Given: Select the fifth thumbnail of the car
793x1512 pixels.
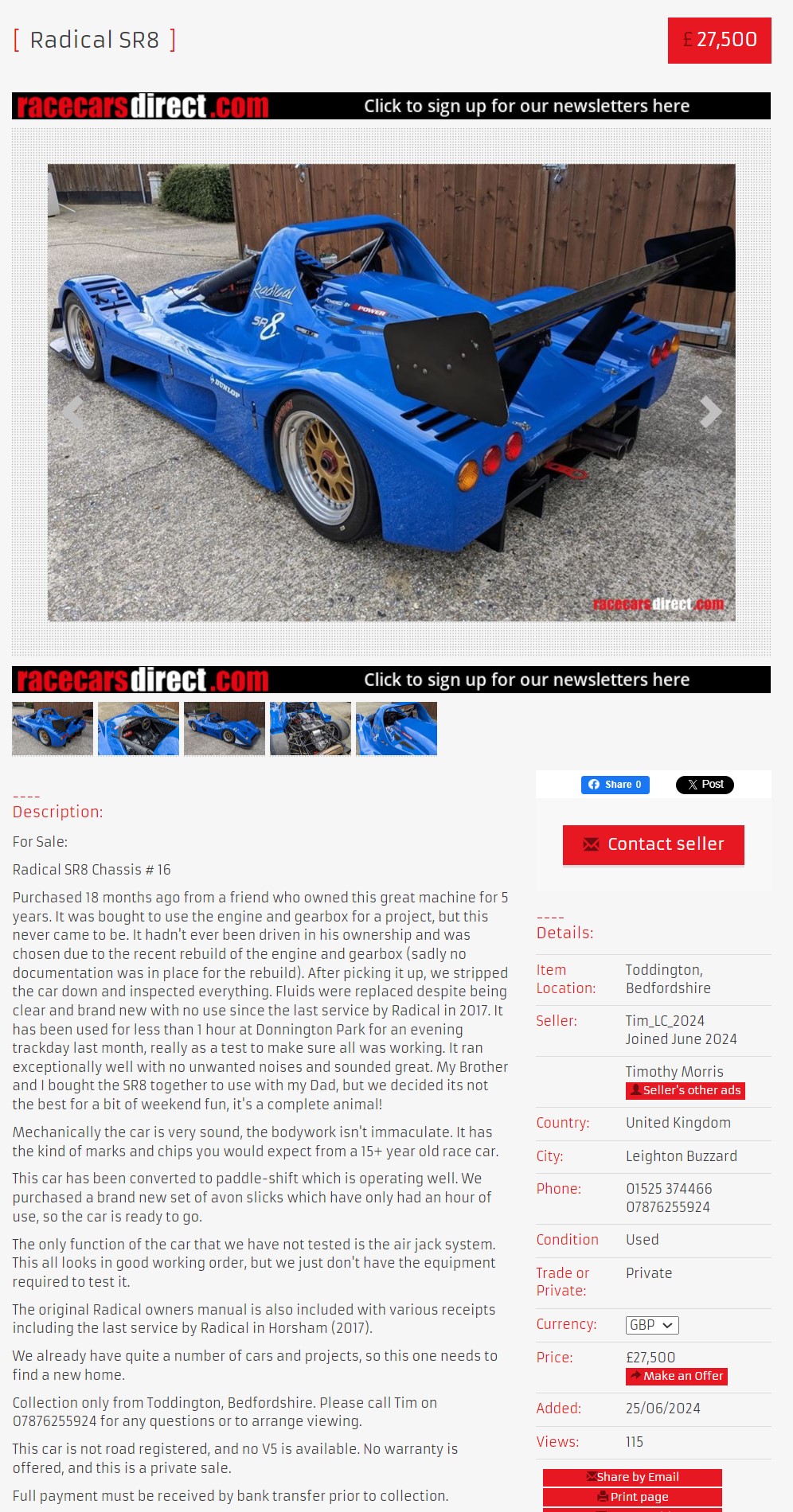Looking at the screenshot, I should click(x=396, y=728).
